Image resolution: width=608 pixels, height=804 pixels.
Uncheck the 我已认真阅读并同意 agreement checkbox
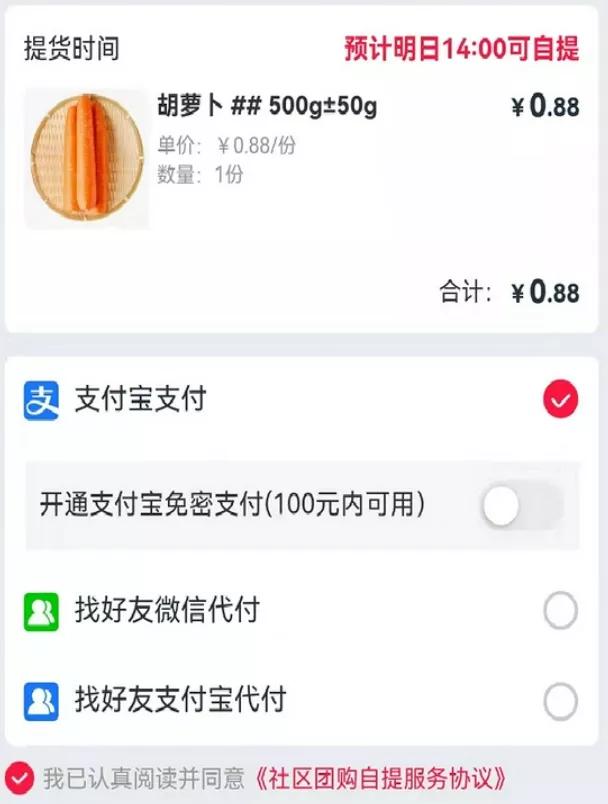click(21, 776)
